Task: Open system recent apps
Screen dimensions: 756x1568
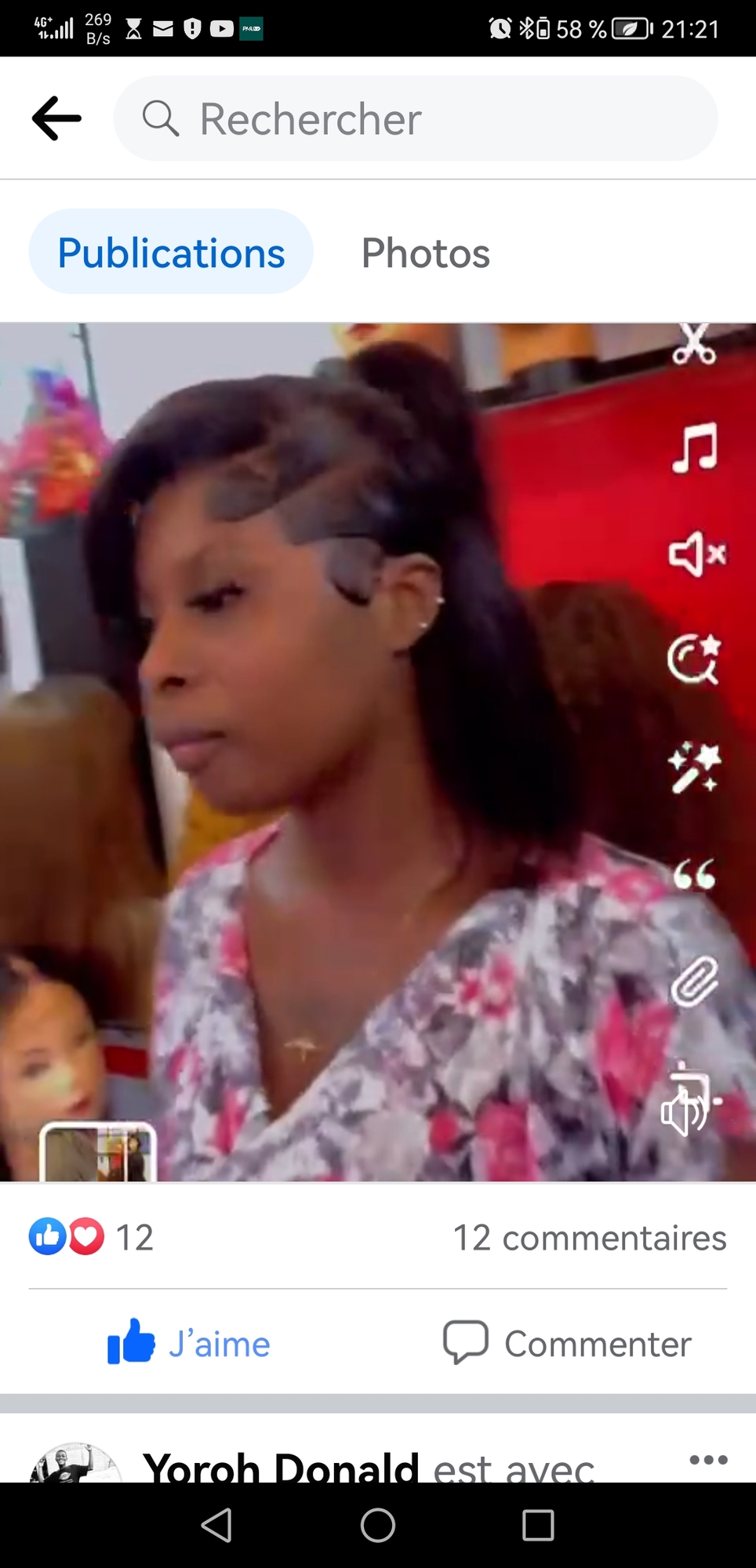Action: point(538,1526)
